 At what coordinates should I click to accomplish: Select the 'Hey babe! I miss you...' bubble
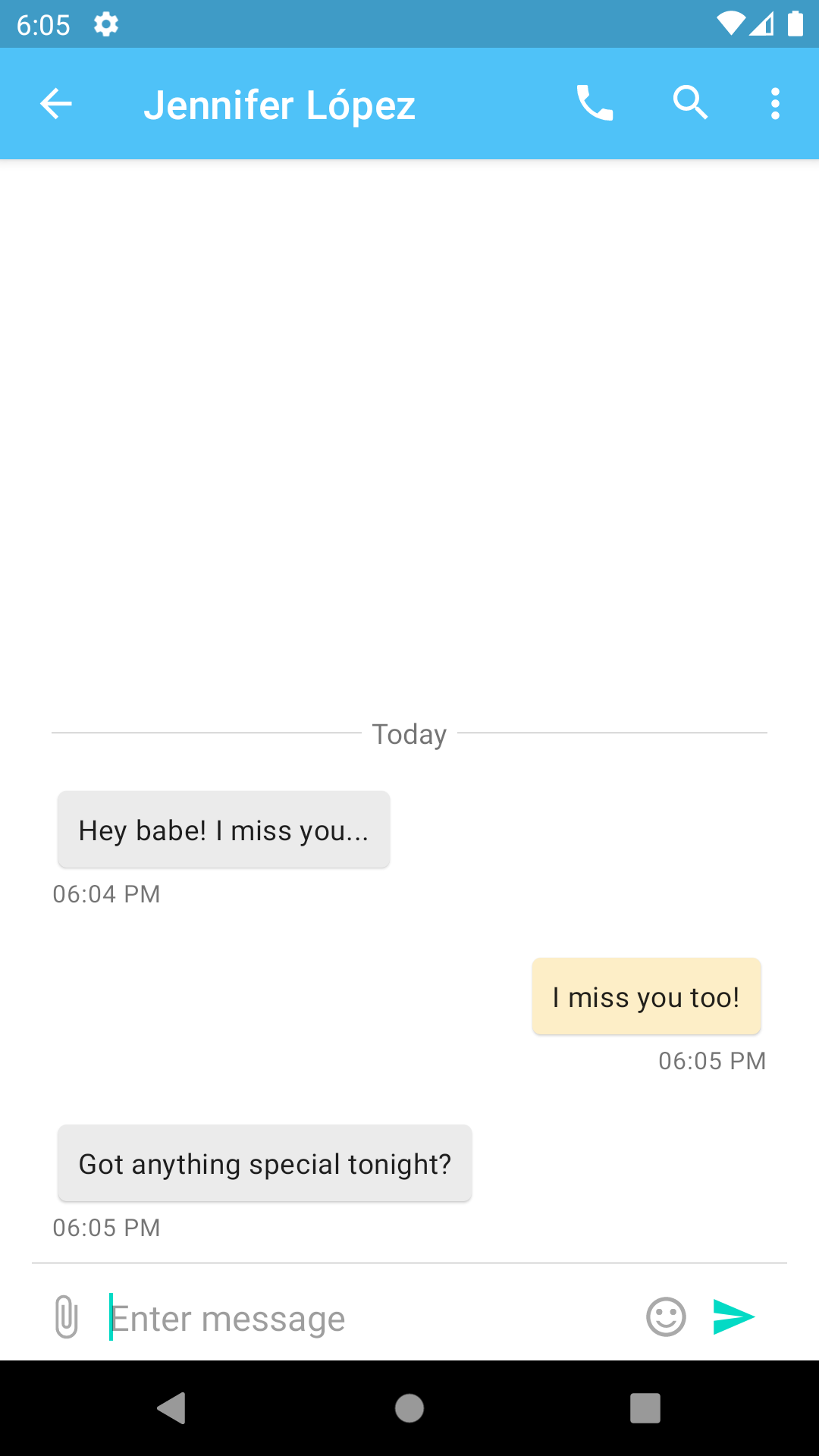(x=223, y=829)
